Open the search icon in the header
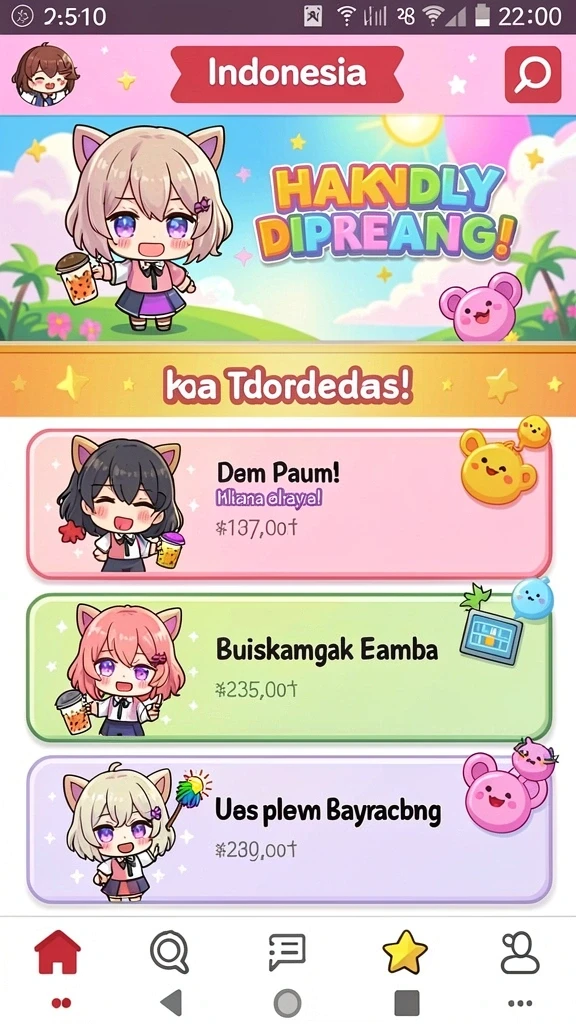Viewport: 576px width, 1024px height. (533, 74)
